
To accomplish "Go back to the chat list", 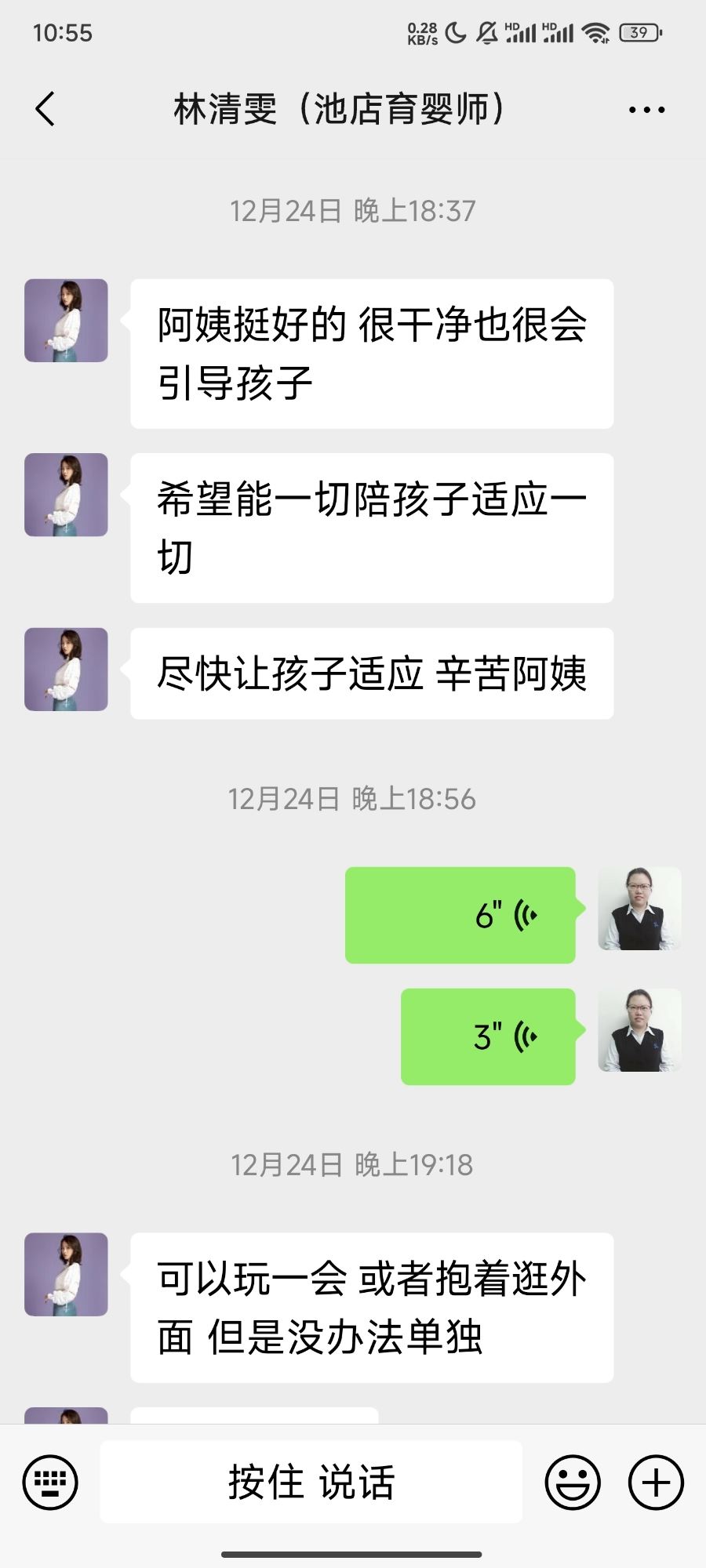I will 45,109.
